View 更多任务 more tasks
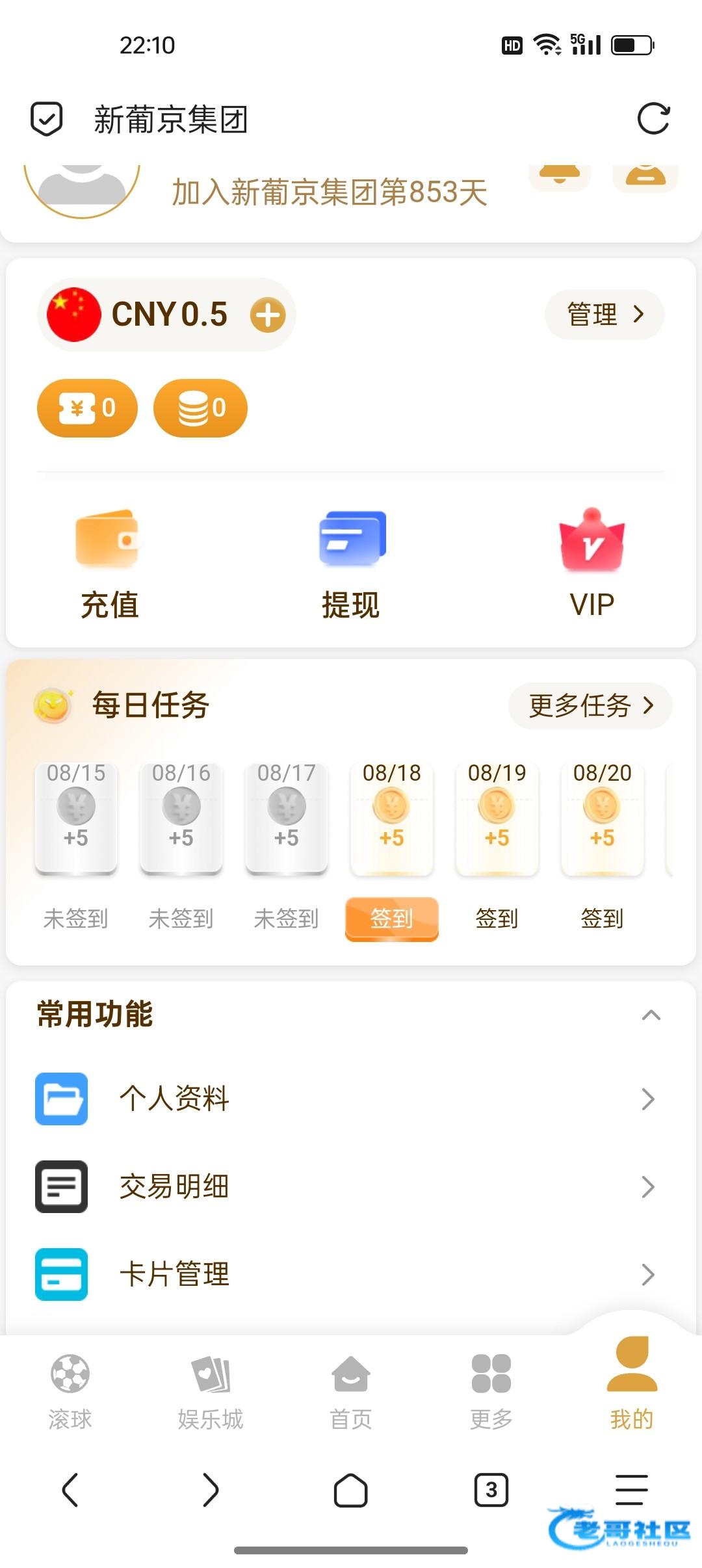 tap(590, 705)
